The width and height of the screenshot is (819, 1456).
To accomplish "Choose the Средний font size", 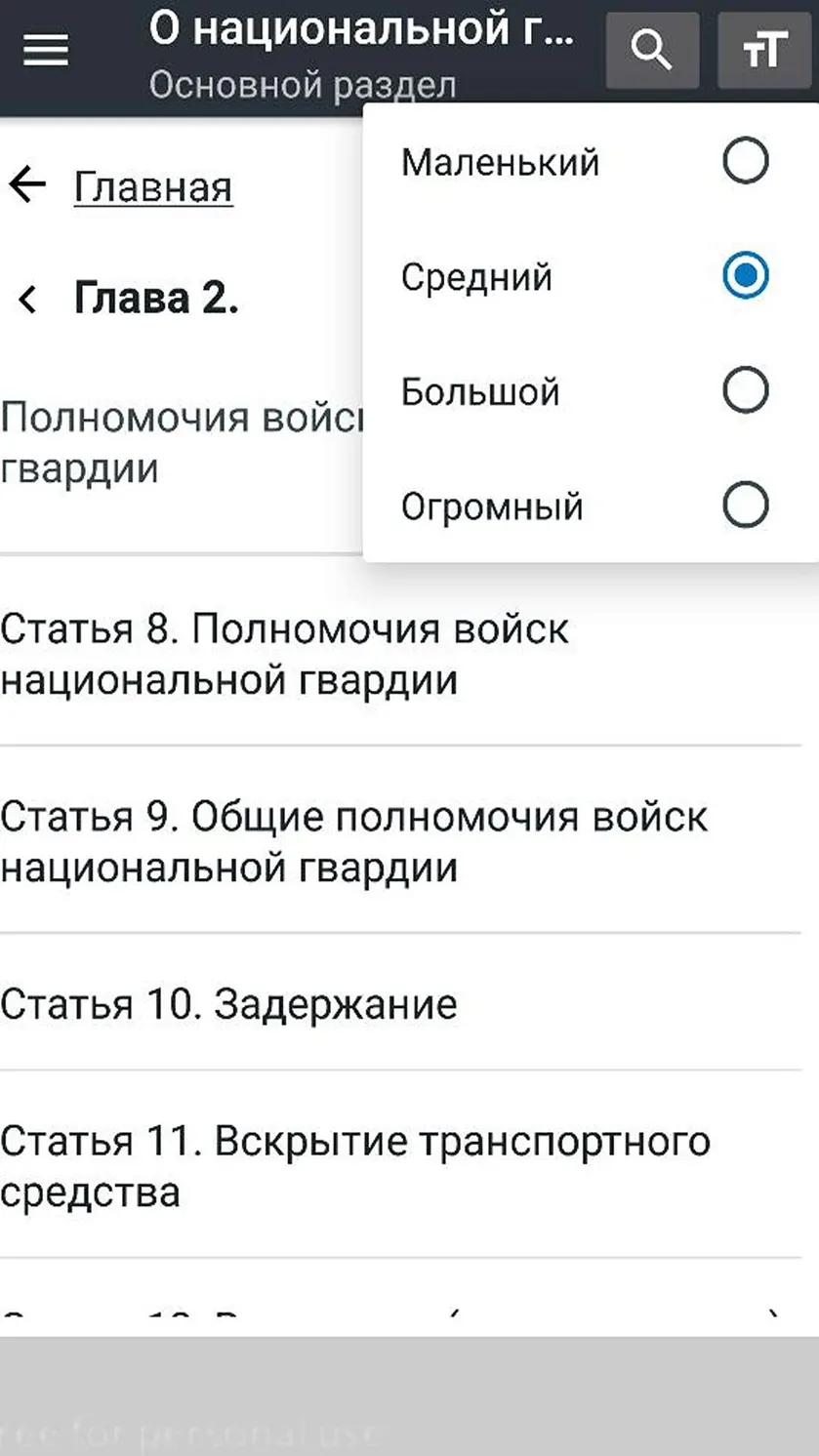I will (591, 276).
